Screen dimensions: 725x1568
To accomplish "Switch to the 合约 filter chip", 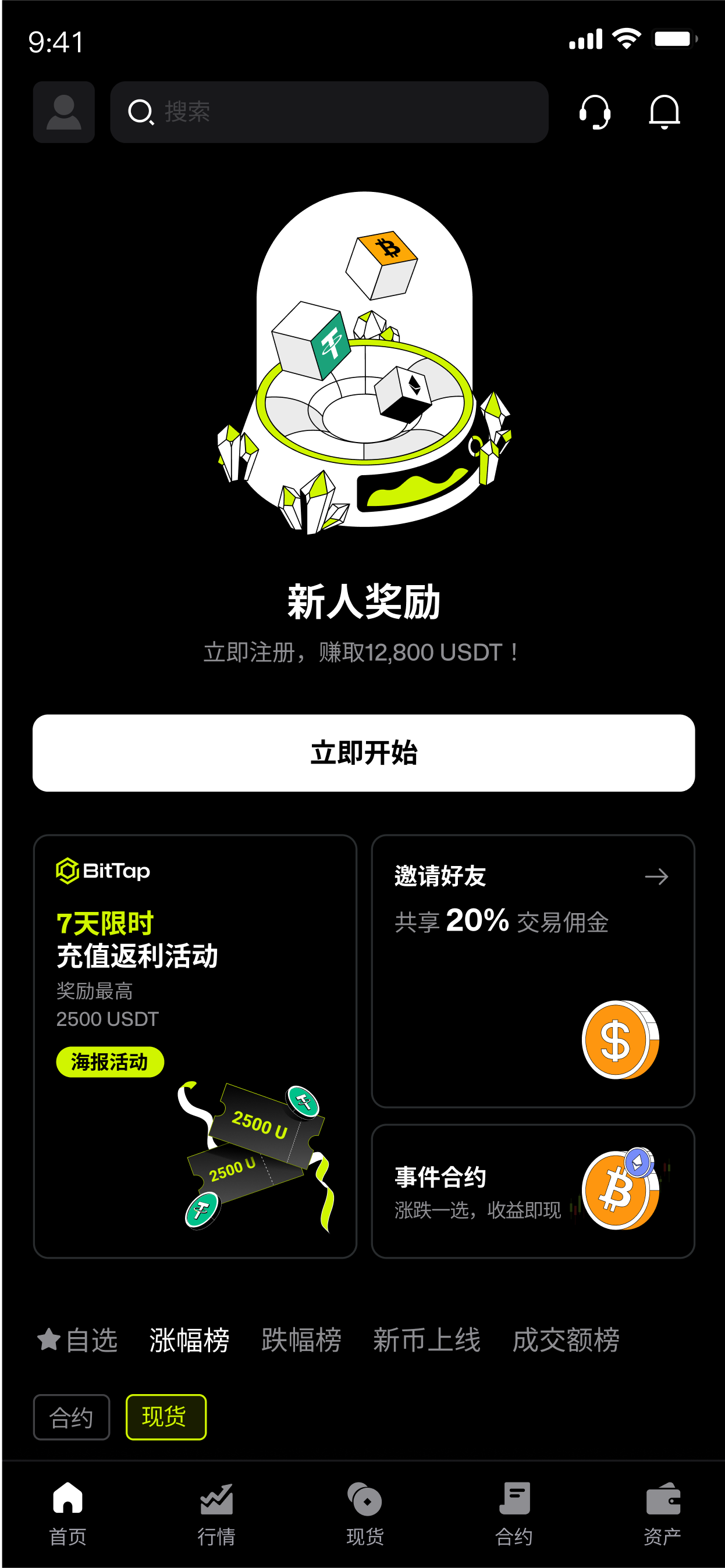I will (x=71, y=1417).
